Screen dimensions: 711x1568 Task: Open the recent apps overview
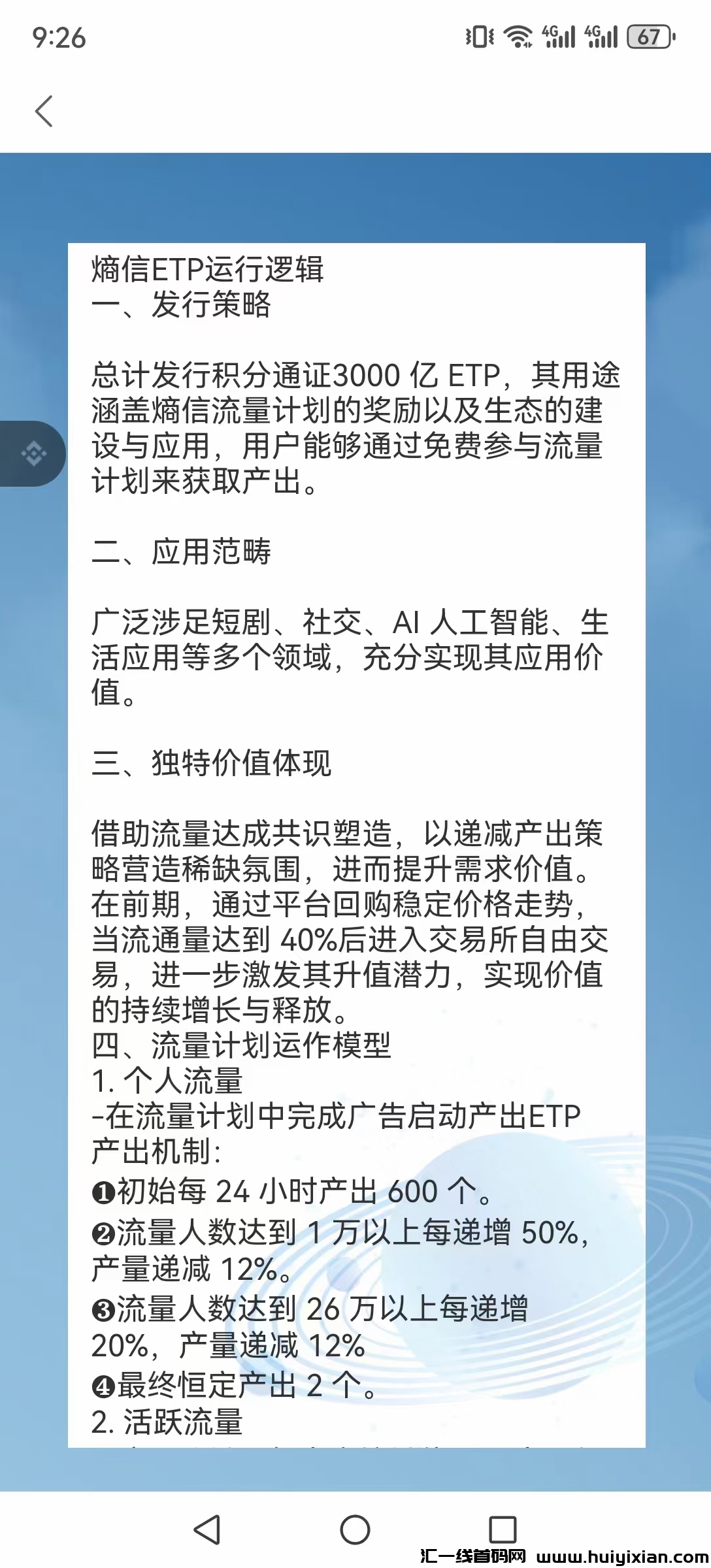pyautogui.click(x=503, y=1529)
